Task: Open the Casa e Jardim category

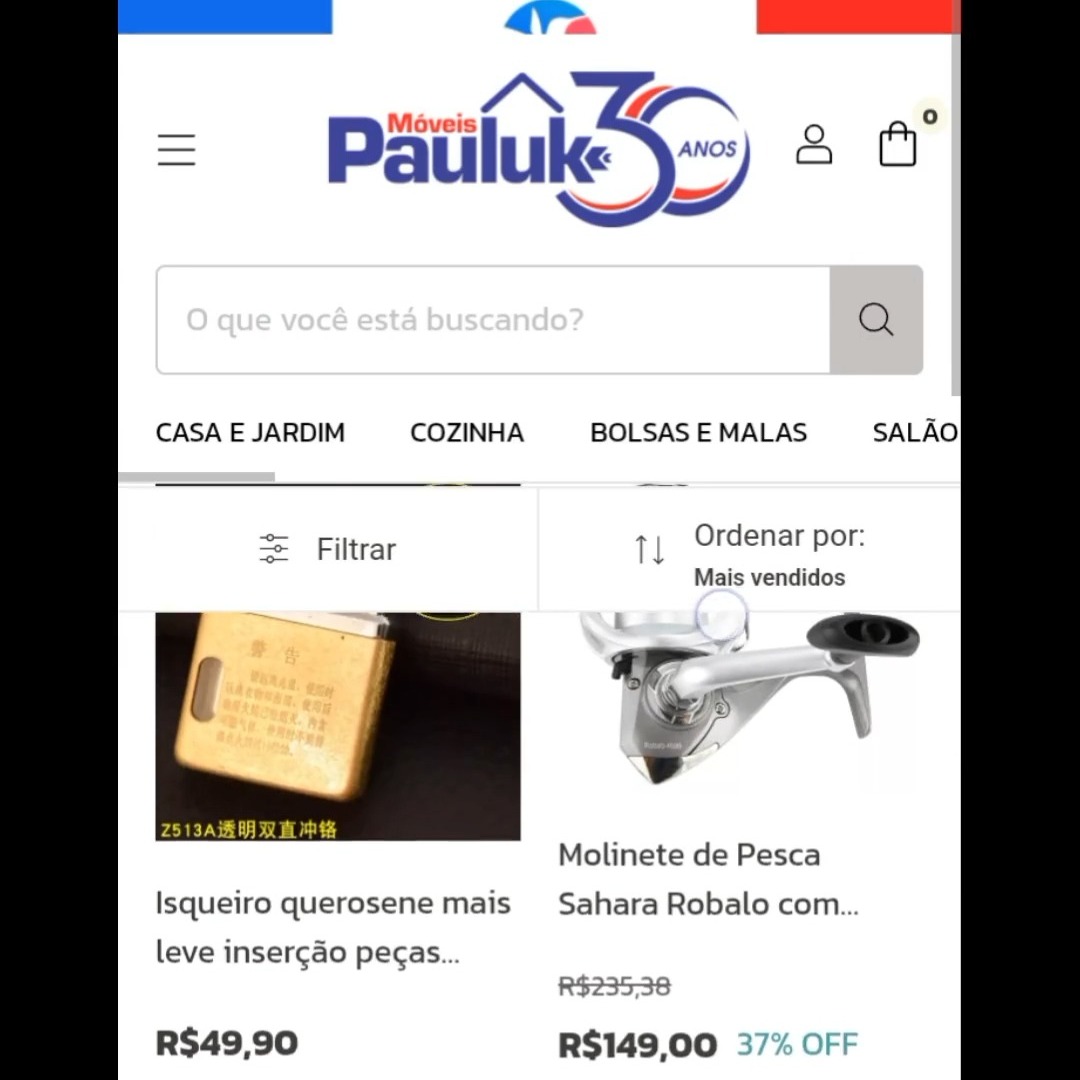Action: pyautogui.click(x=250, y=433)
